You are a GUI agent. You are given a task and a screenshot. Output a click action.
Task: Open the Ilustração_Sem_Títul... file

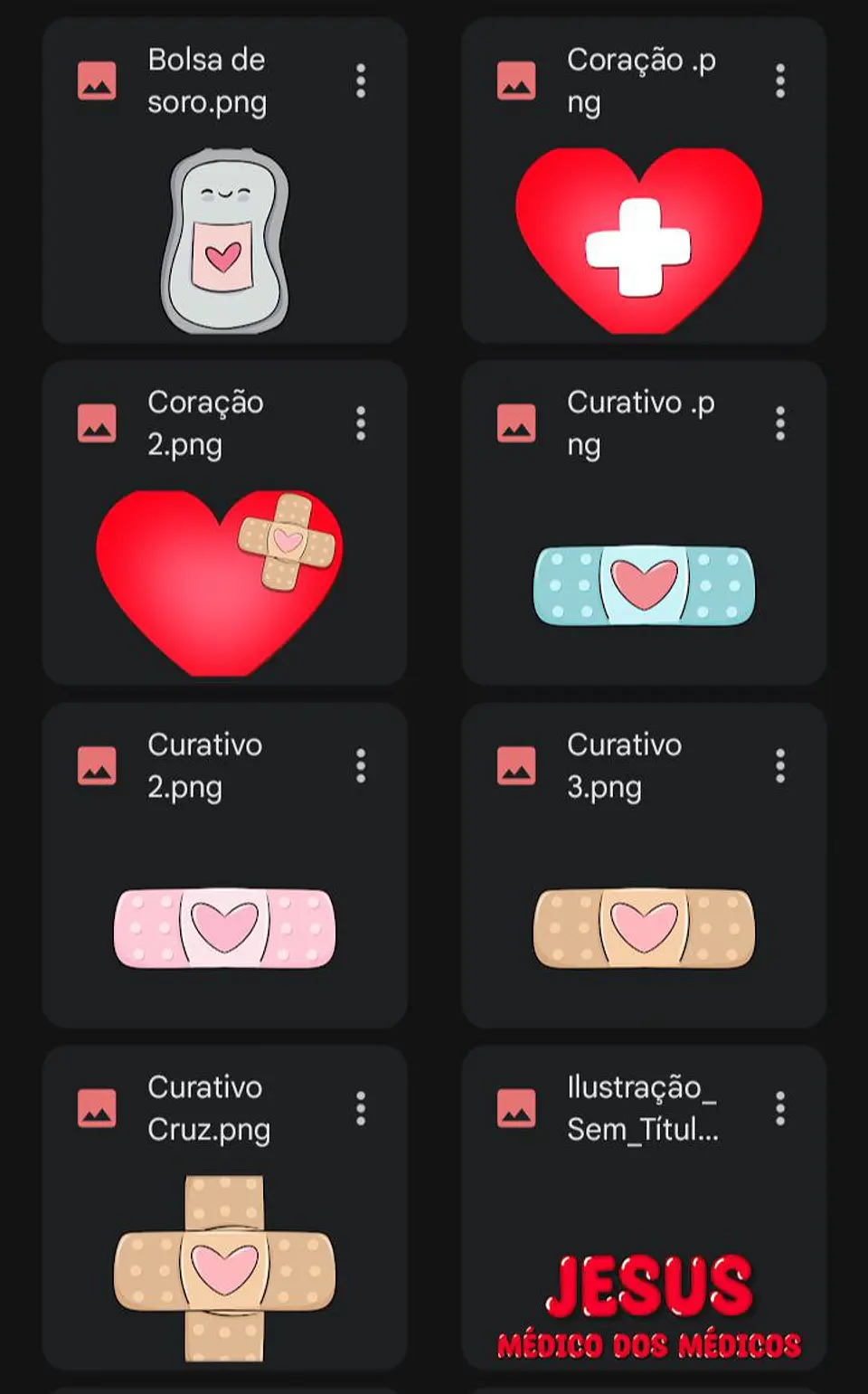tap(644, 1208)
